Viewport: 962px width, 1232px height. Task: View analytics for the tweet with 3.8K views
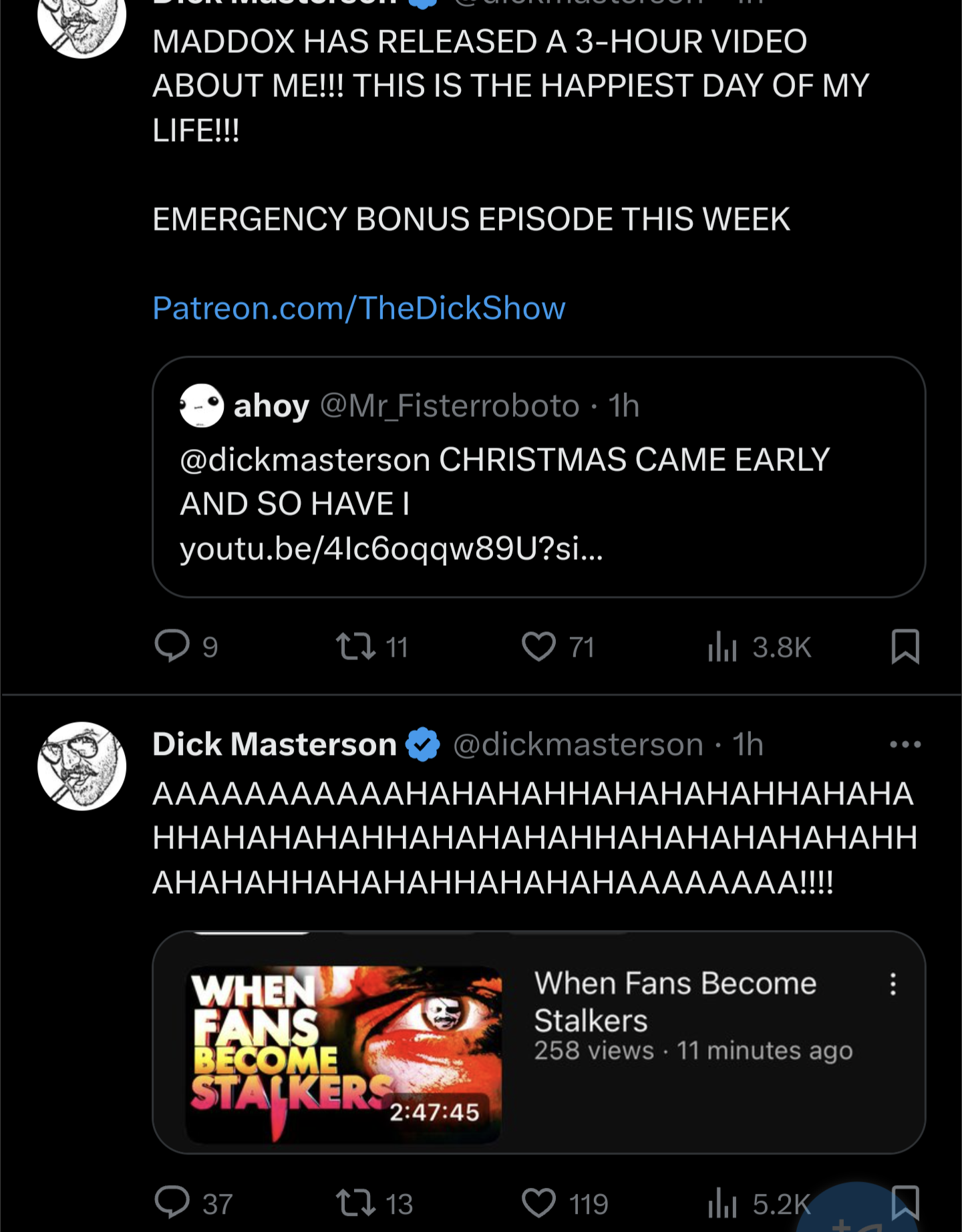tap(723, 646)
